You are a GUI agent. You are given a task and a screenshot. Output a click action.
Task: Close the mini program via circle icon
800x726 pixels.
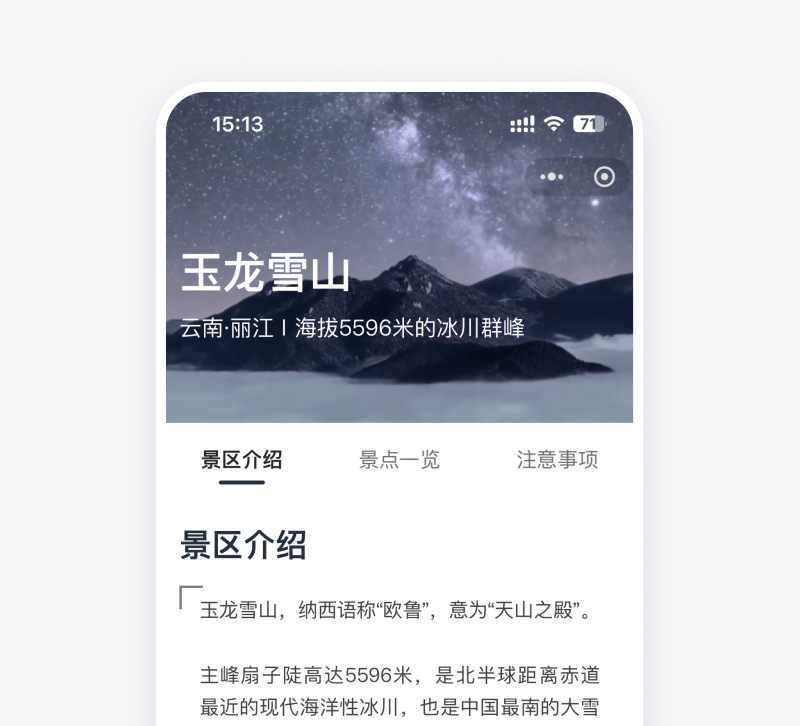(604, 177)
